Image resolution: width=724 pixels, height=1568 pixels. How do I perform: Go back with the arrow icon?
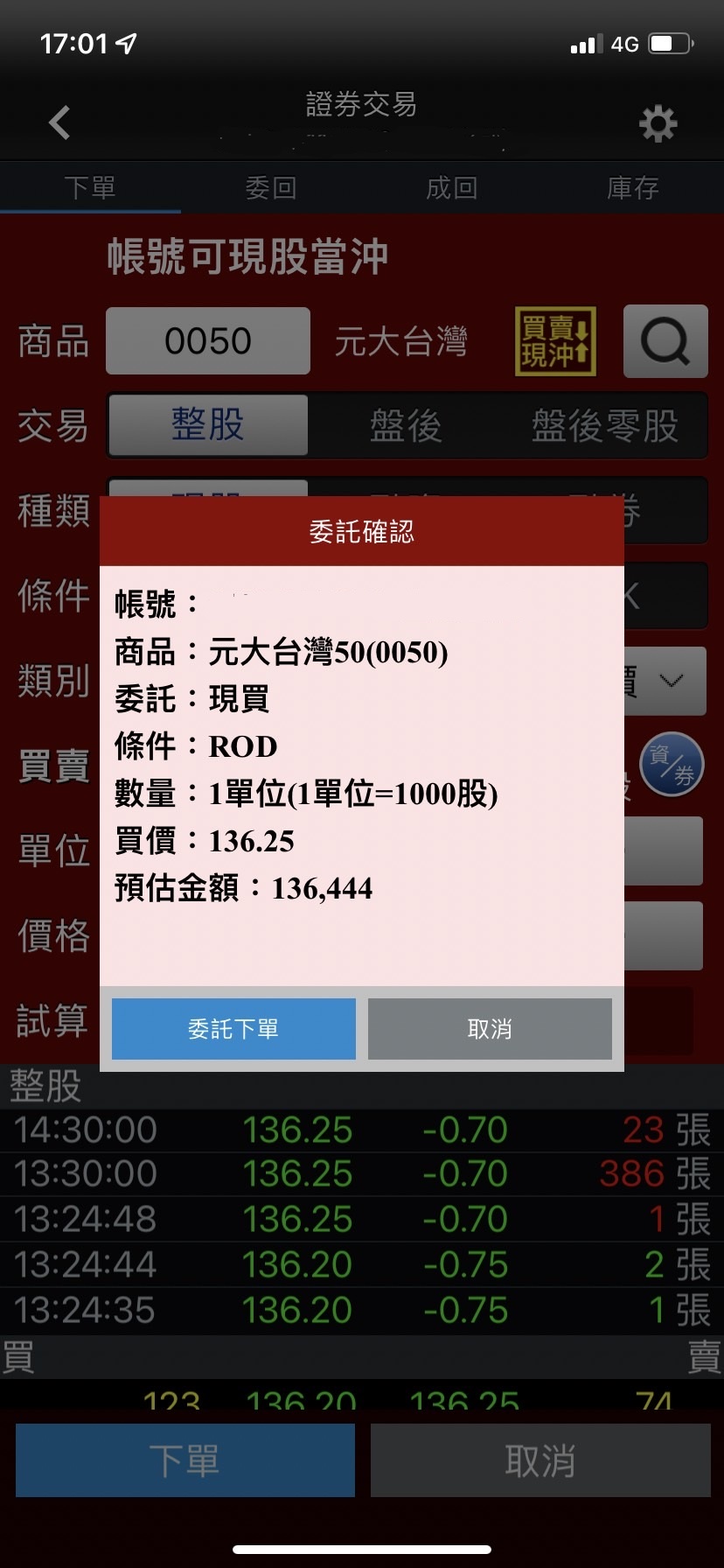(x=59, y=123)
